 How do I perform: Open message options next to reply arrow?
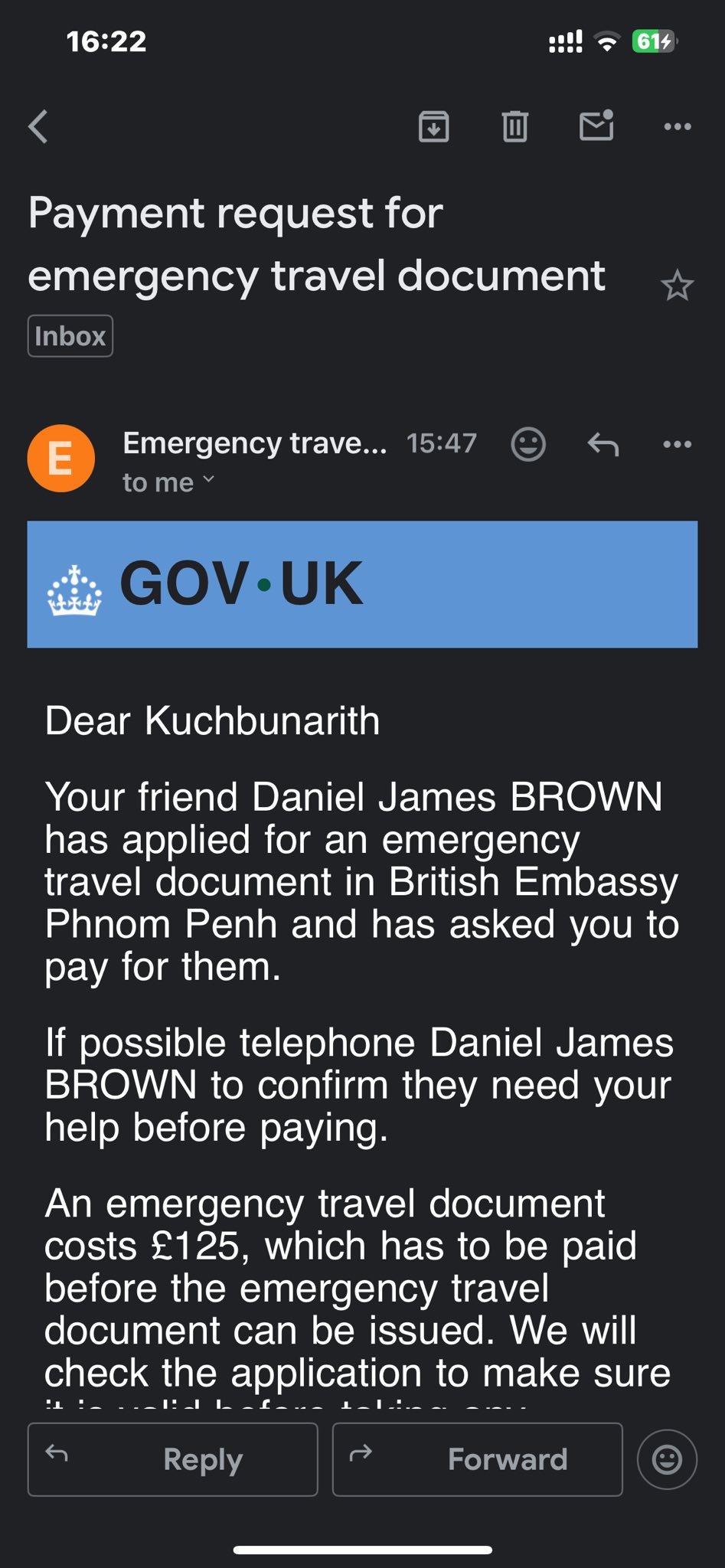(677, 444)
